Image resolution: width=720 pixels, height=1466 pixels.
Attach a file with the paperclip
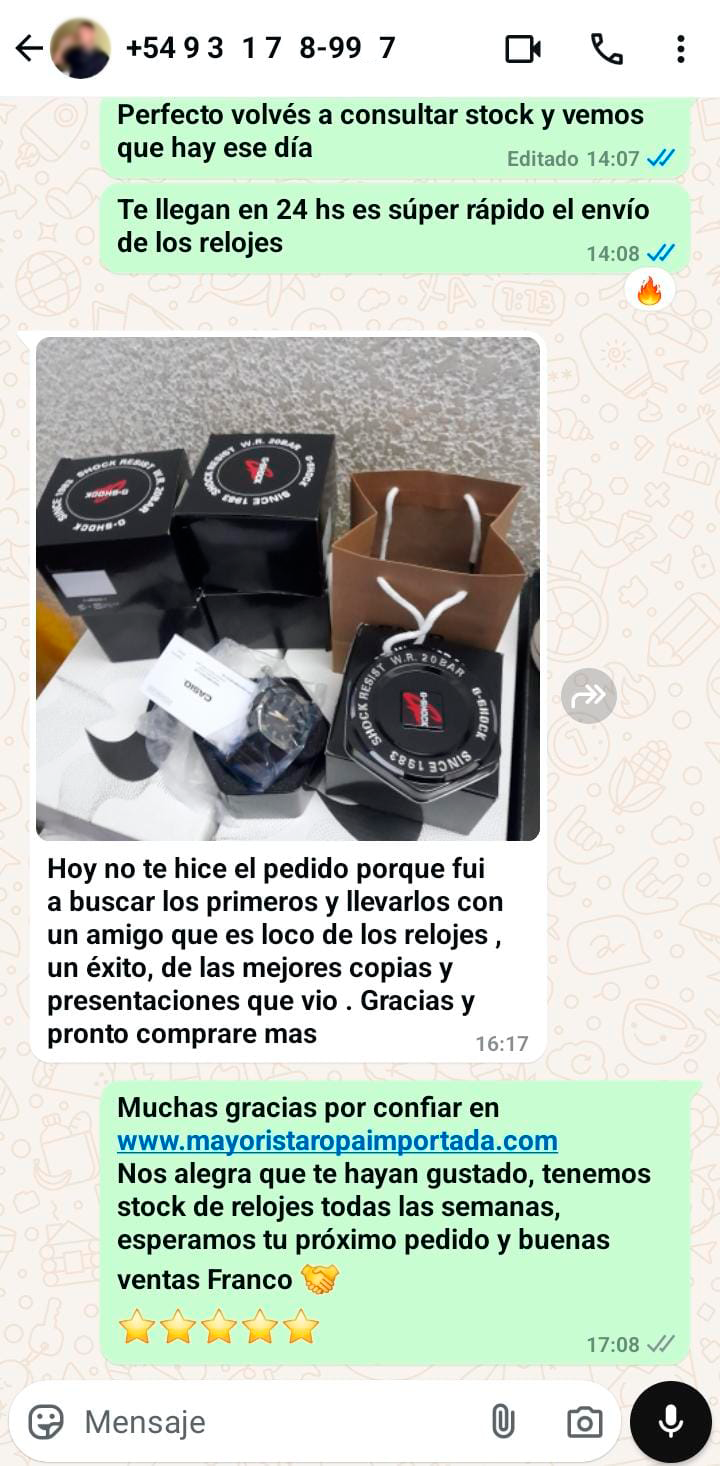tap(503, 1421)
